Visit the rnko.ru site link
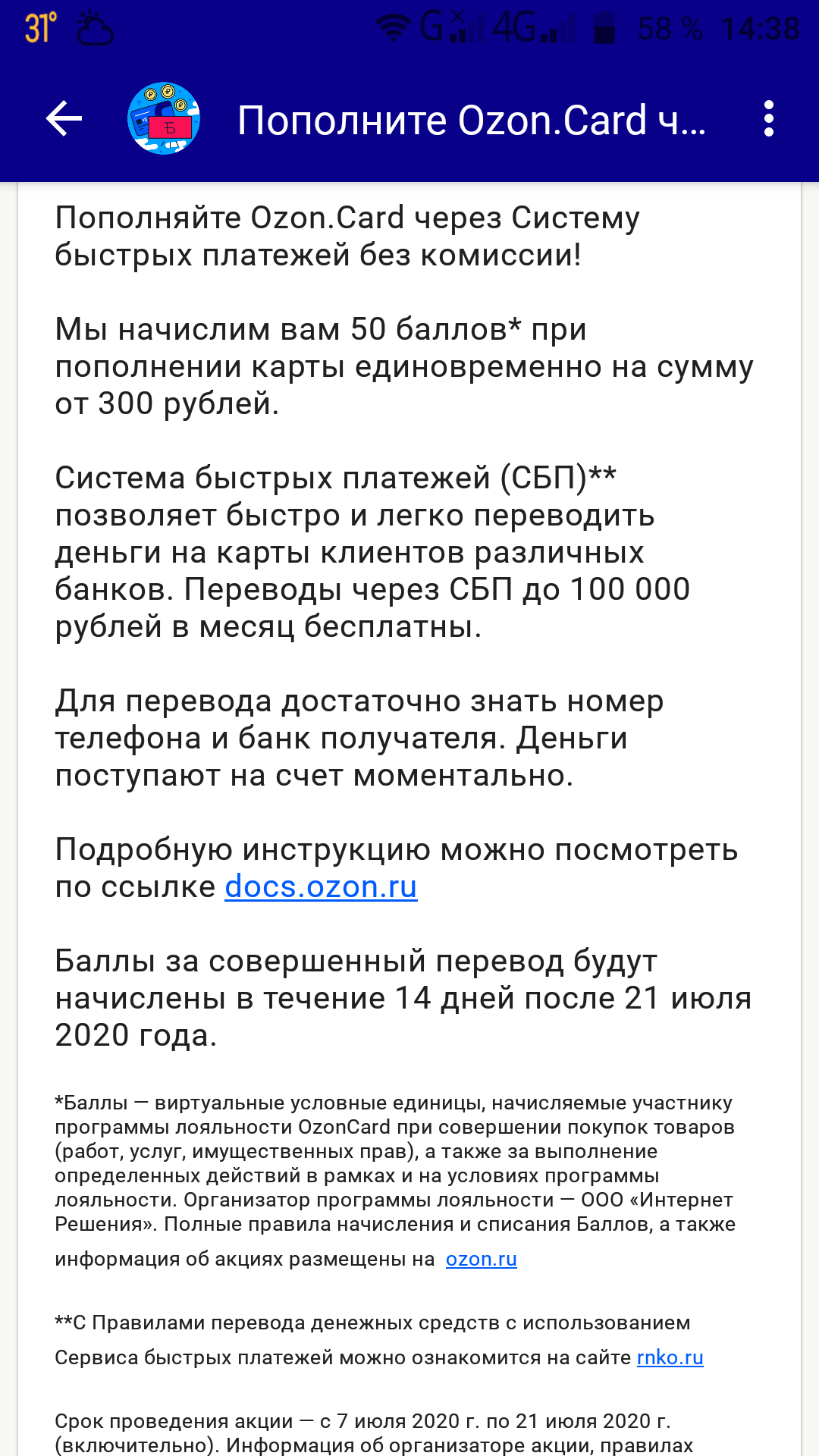The width and height of the screenshot is (819, 1456). point(670,1357)
